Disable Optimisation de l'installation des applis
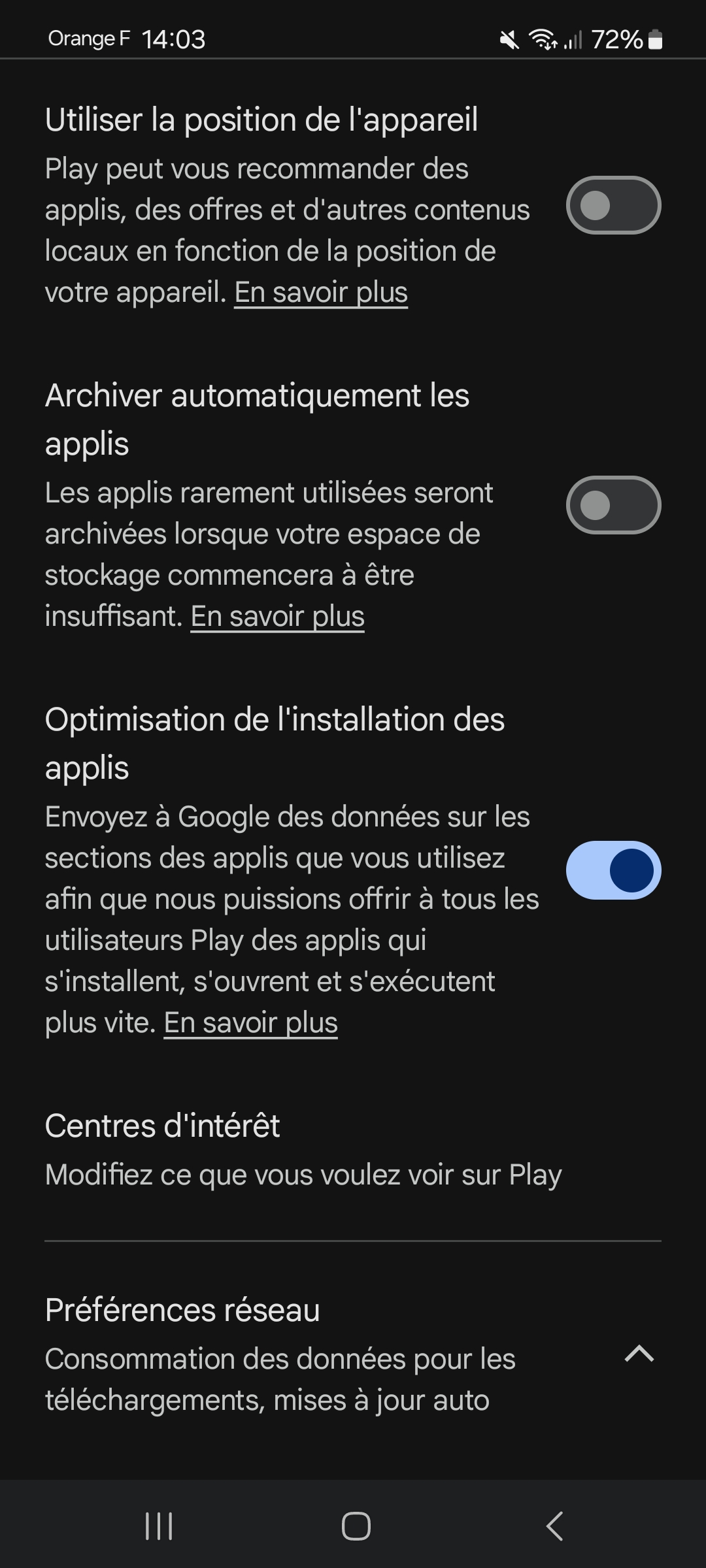This screenshot has width=706, height=1568. click(613, 870)
